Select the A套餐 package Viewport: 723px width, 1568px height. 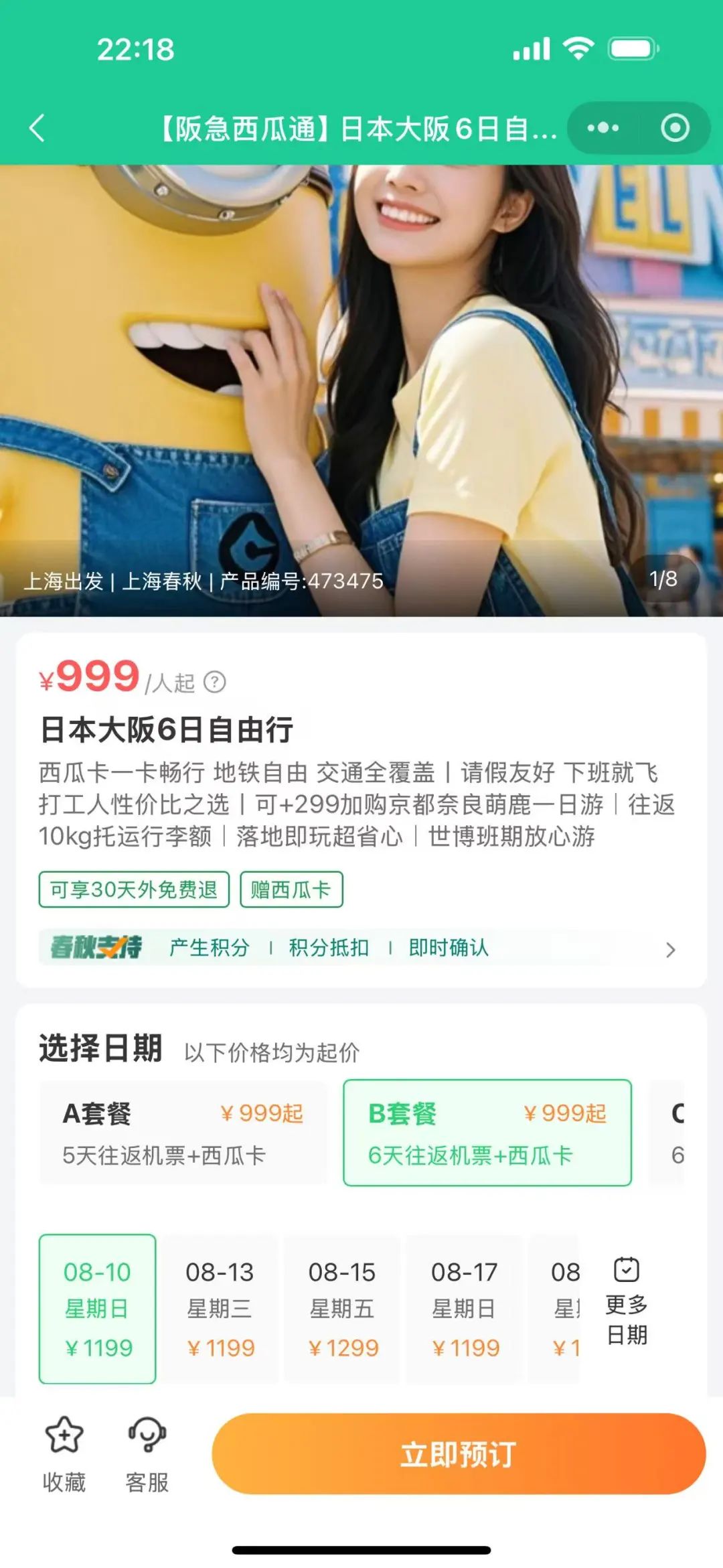pos(183,1133)
